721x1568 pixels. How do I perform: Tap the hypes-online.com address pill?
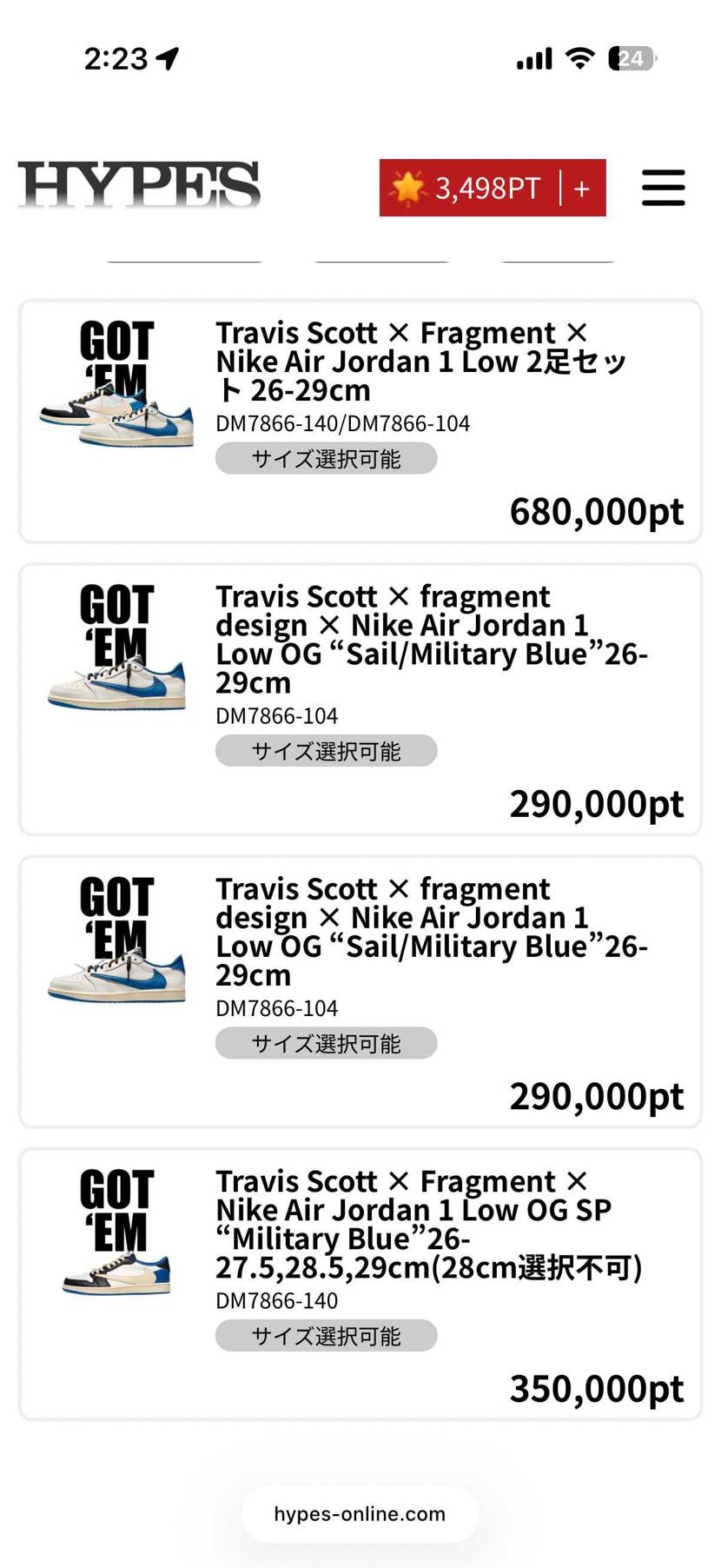tap(360, 1513)
